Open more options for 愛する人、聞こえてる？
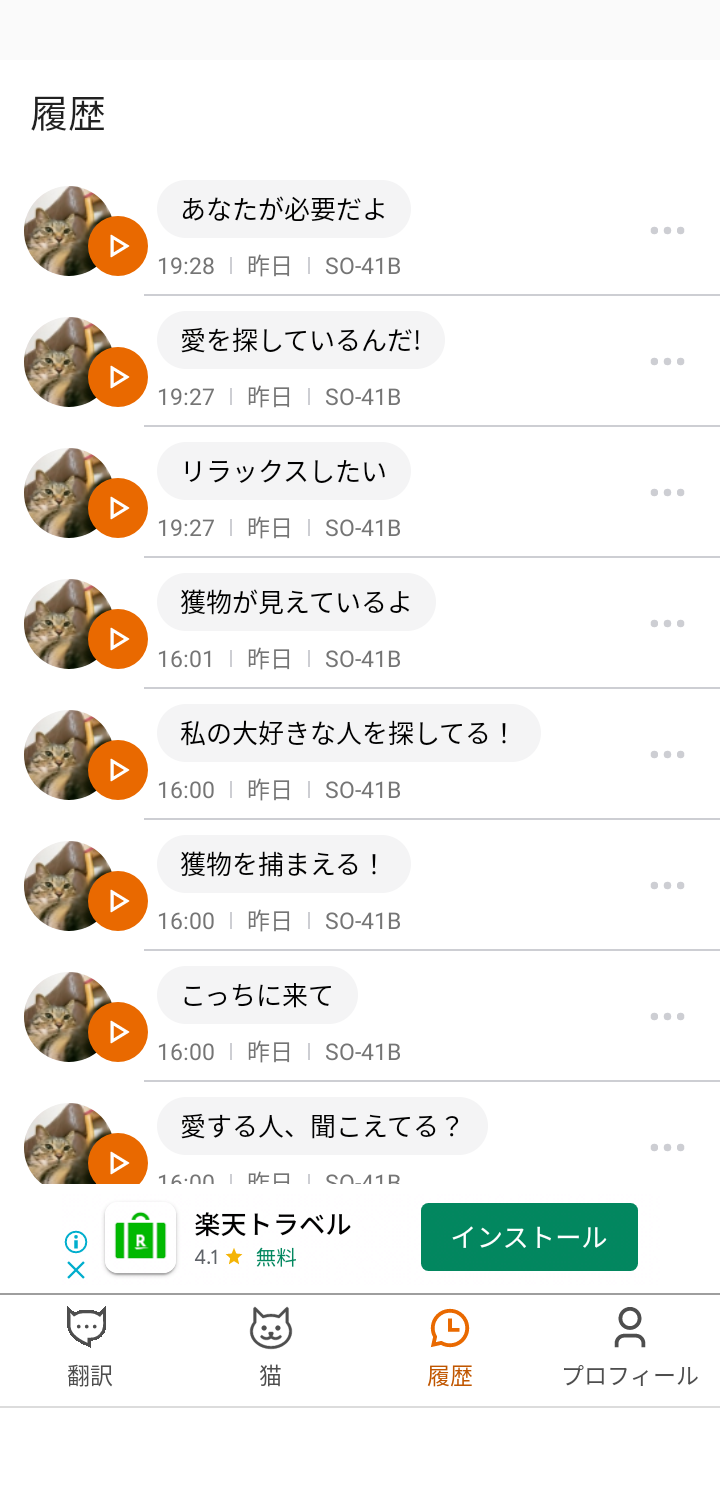720x1496 pixels. [667, 1148]
